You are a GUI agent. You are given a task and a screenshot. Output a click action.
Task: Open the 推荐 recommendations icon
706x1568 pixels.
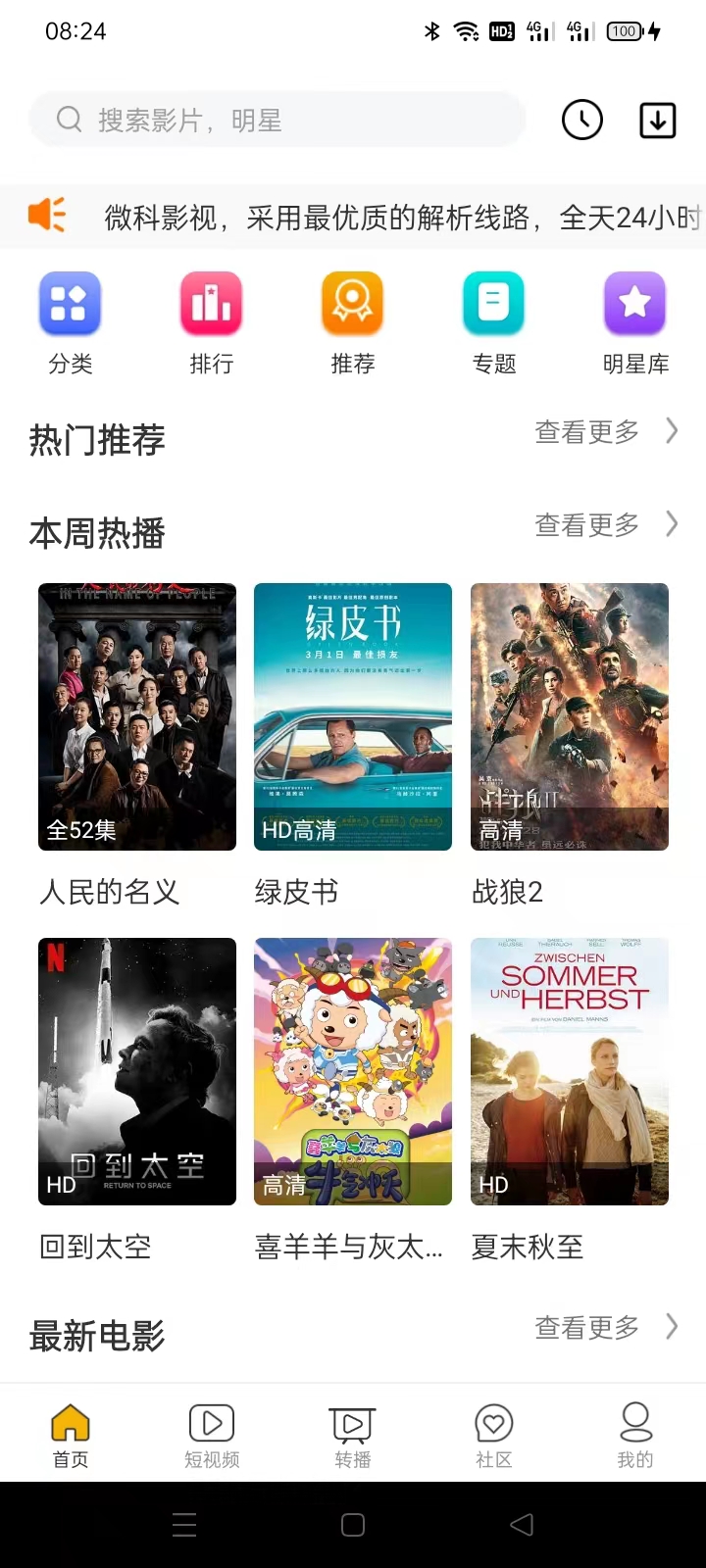(x=352, y=304)
